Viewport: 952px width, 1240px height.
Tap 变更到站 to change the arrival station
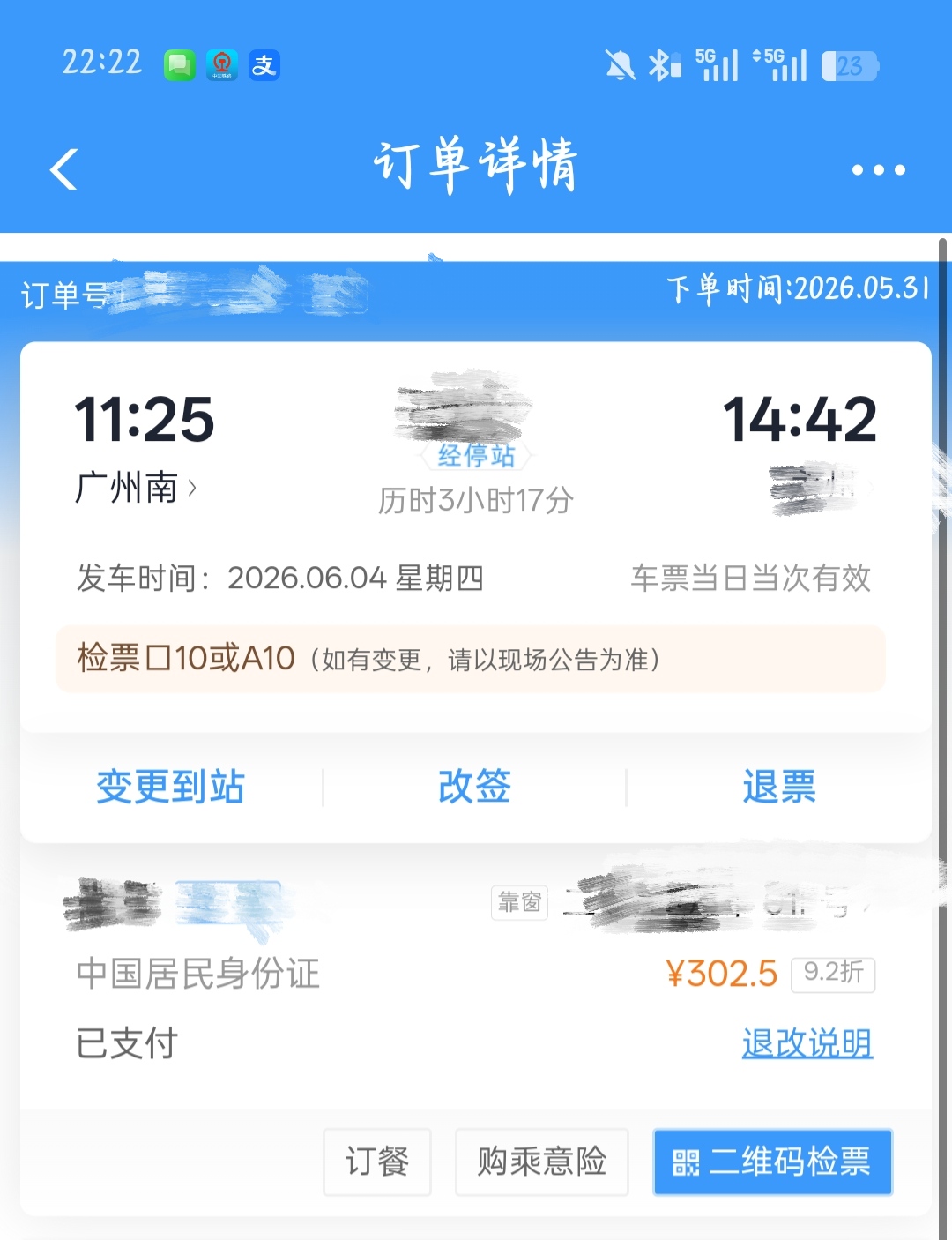[170, 787]
